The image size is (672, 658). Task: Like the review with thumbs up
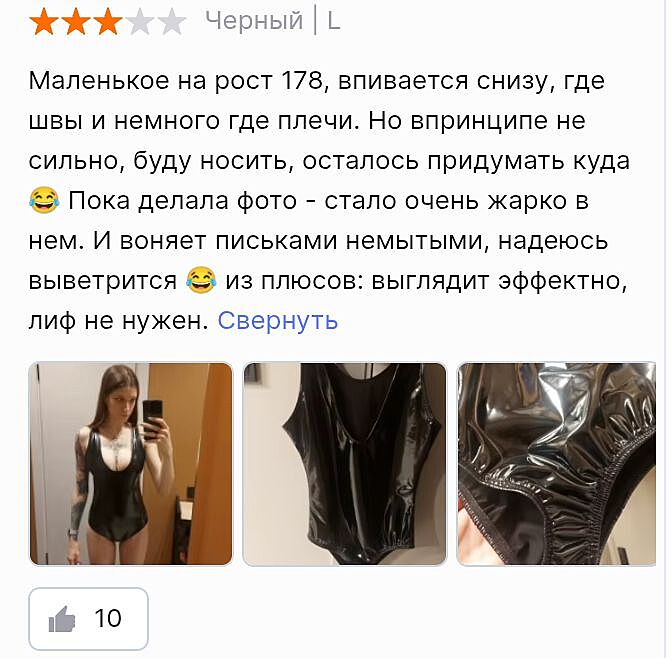pos(88,619)
